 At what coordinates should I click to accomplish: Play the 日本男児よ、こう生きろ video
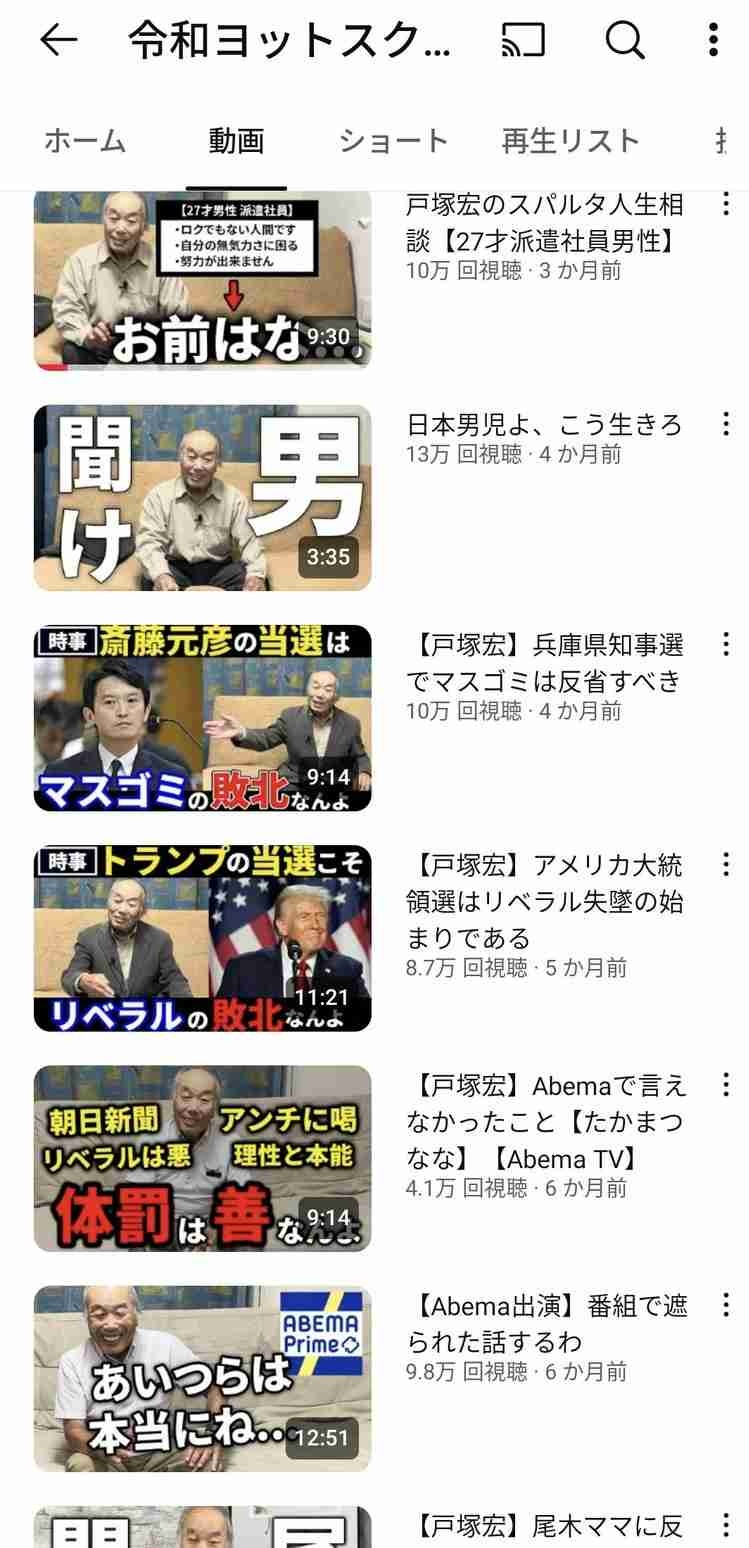[202, 497]
